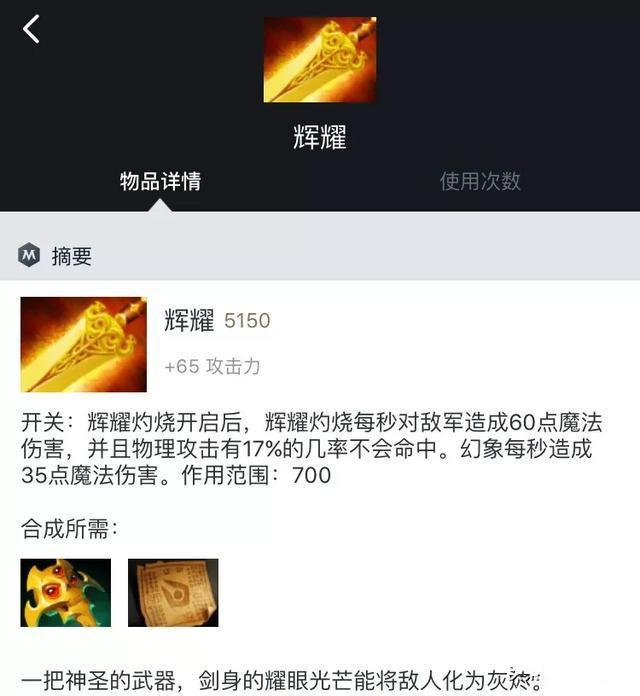640x696 pixels.
Task: Open the recipe scroll component item
Action: click(x=173, y=593)
